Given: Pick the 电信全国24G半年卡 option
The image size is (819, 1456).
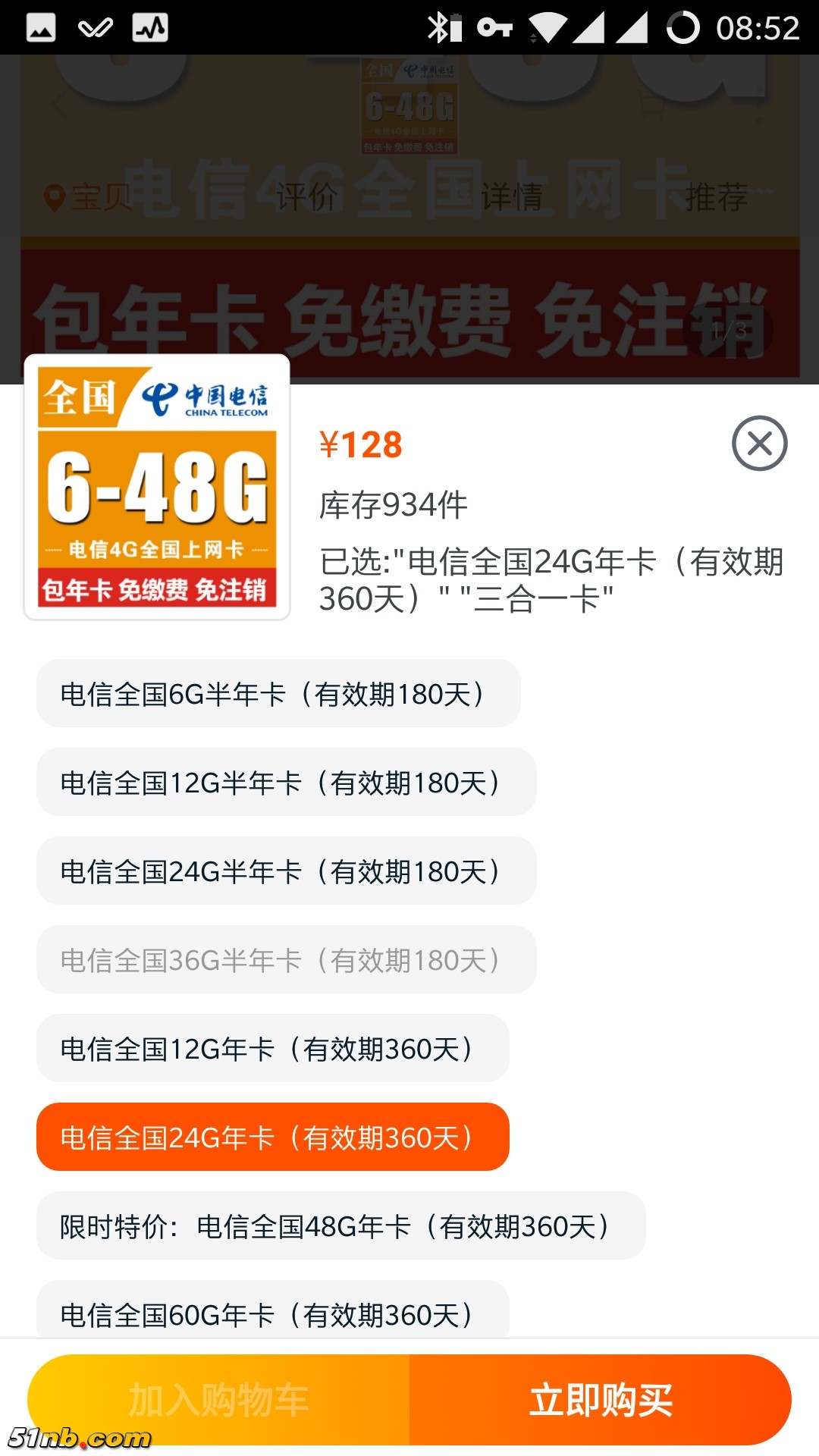Looking at the screenshot, I should tap(286, 871).
